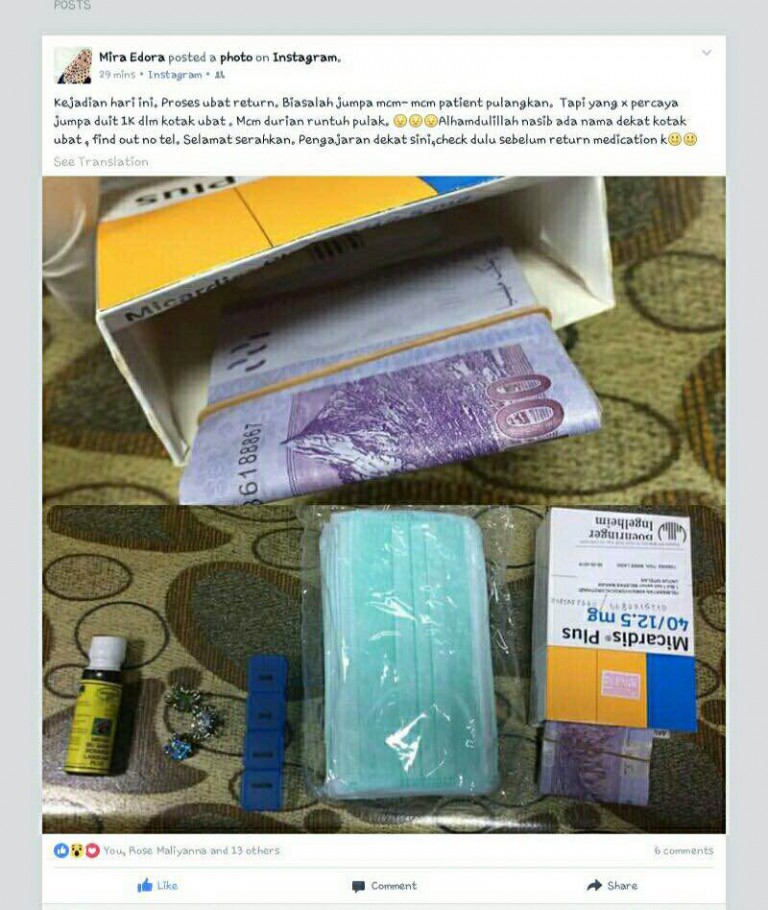View the 6 comments

683,851
